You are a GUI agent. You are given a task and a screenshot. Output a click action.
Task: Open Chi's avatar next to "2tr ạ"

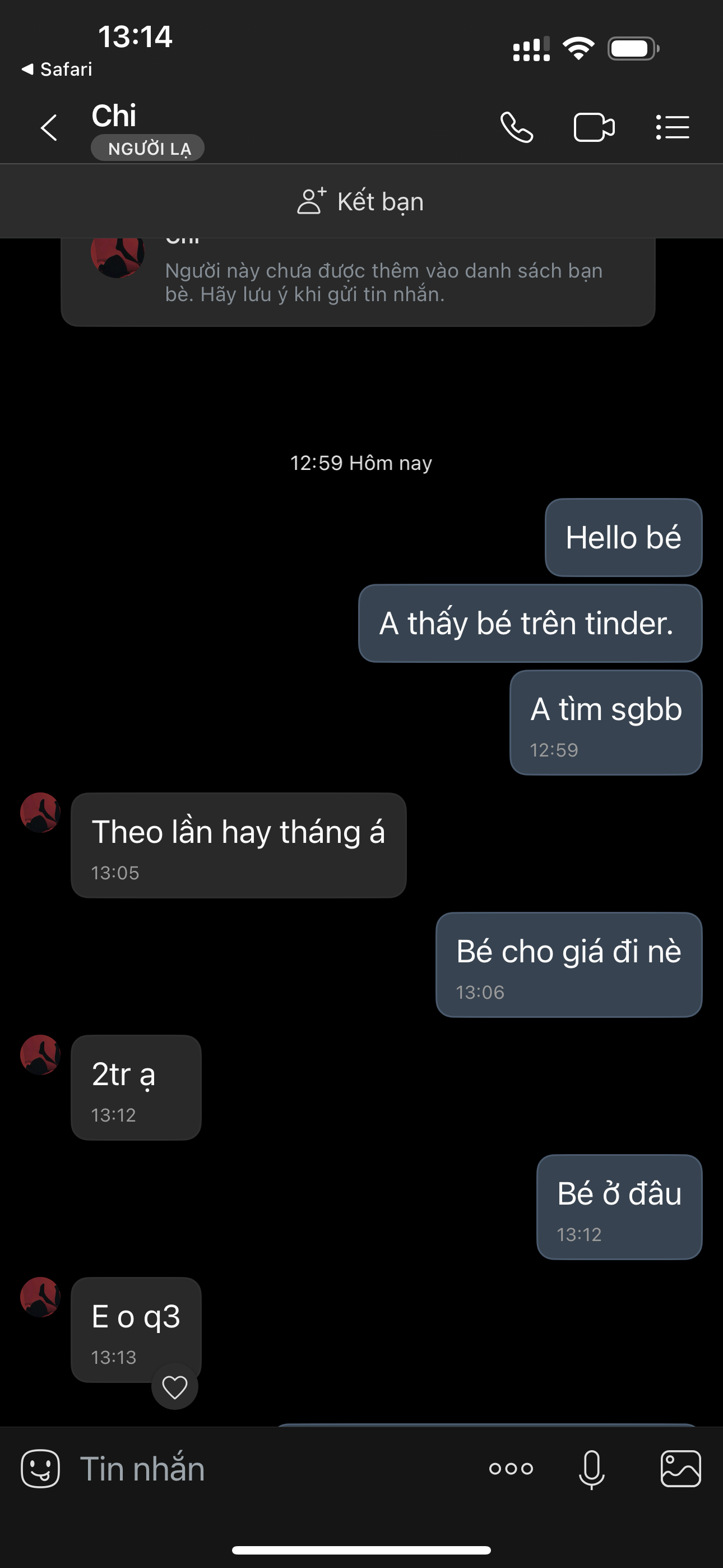click(40, 1055)
